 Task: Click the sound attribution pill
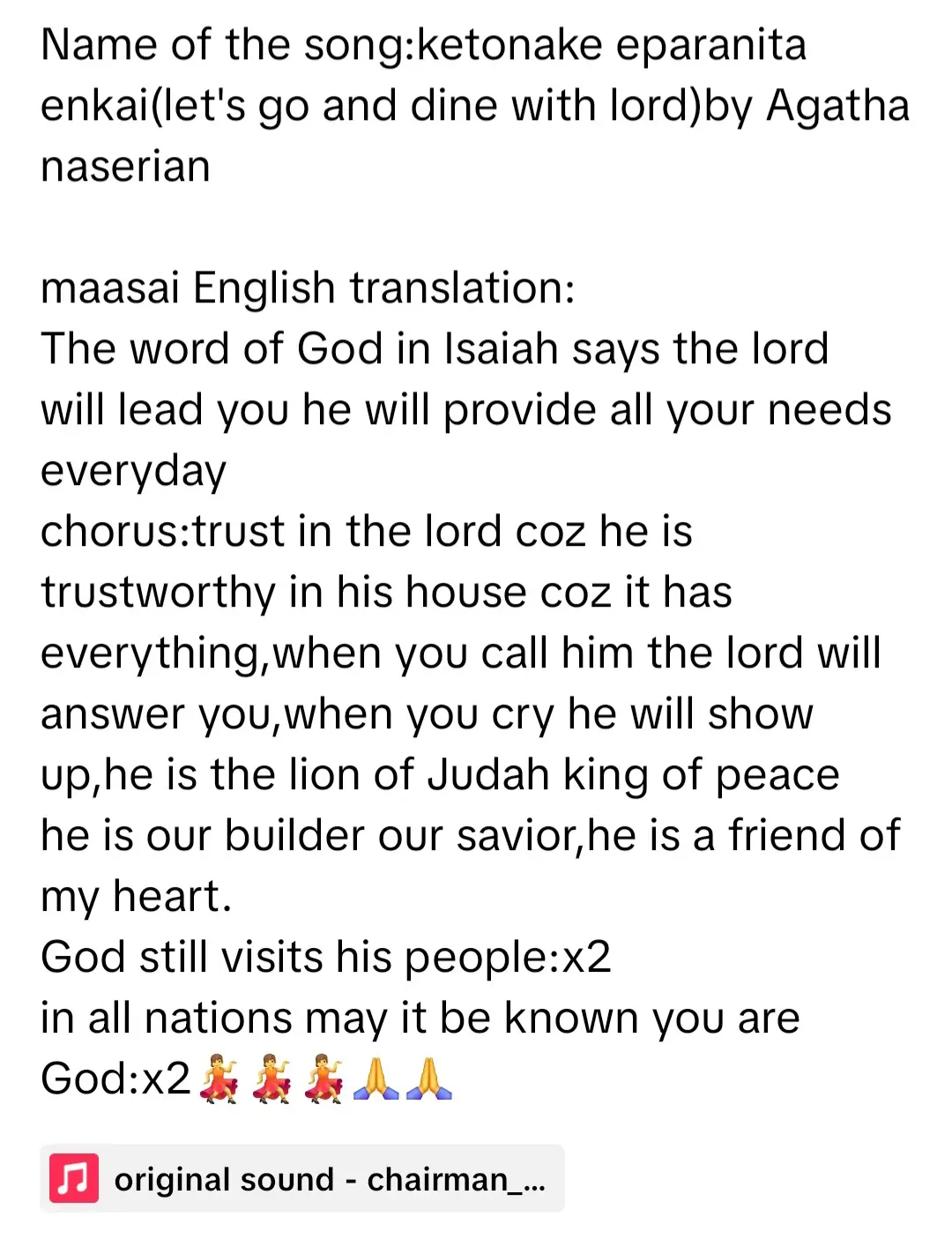(300, 1180)
